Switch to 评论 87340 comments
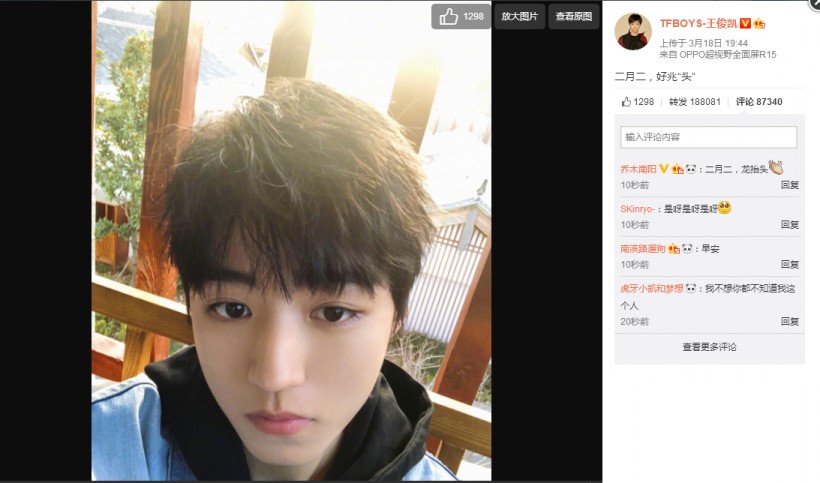 point(758,102)
